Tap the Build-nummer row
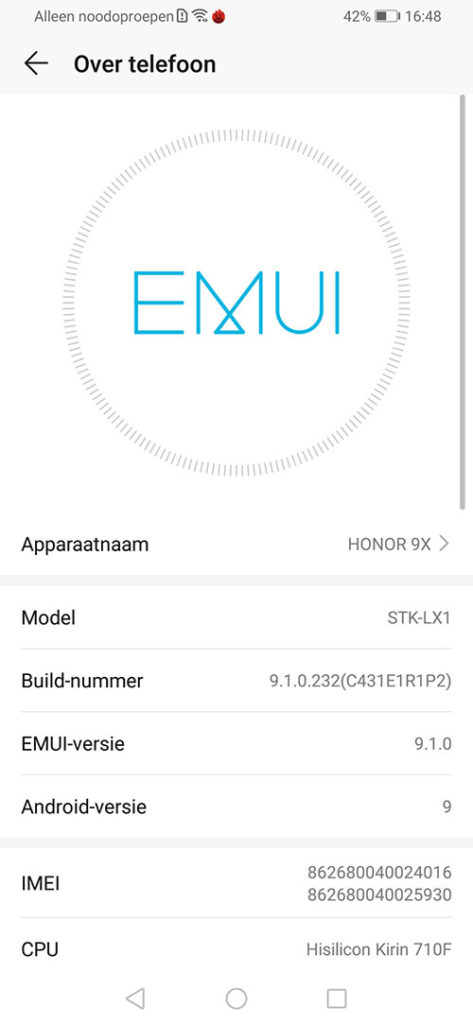Image resolution: width=473 pixels, height=1024 pixels. 236,680
